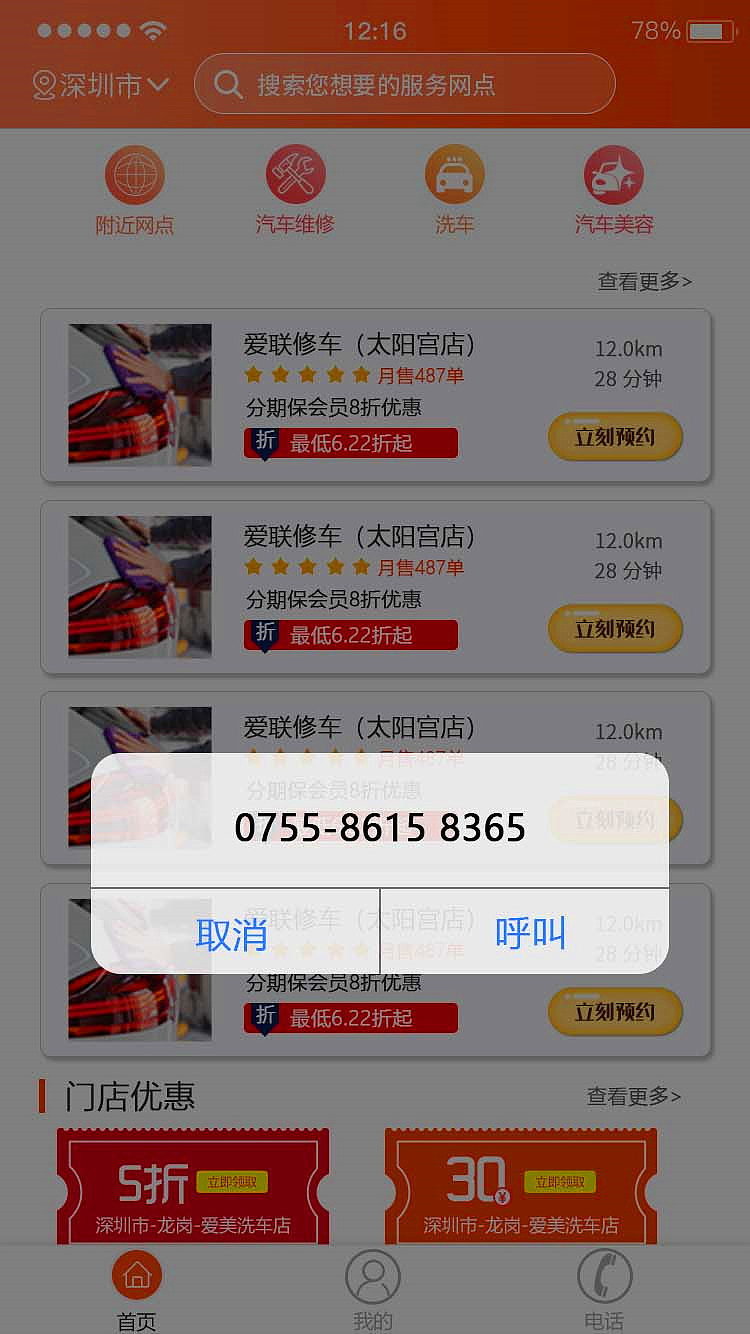Switch to the 首页 home tab
This screenshot has height=1334, width=750.
click(136, 1289)
